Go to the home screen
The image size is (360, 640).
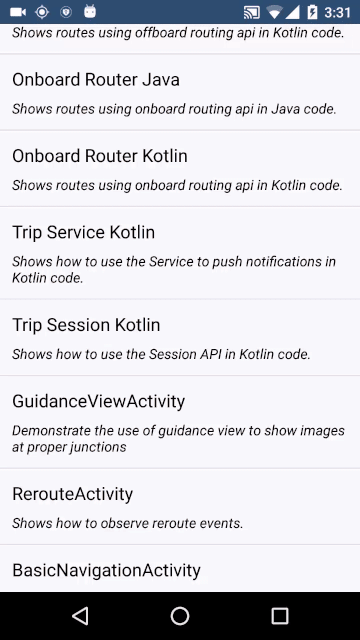(180, 616)
